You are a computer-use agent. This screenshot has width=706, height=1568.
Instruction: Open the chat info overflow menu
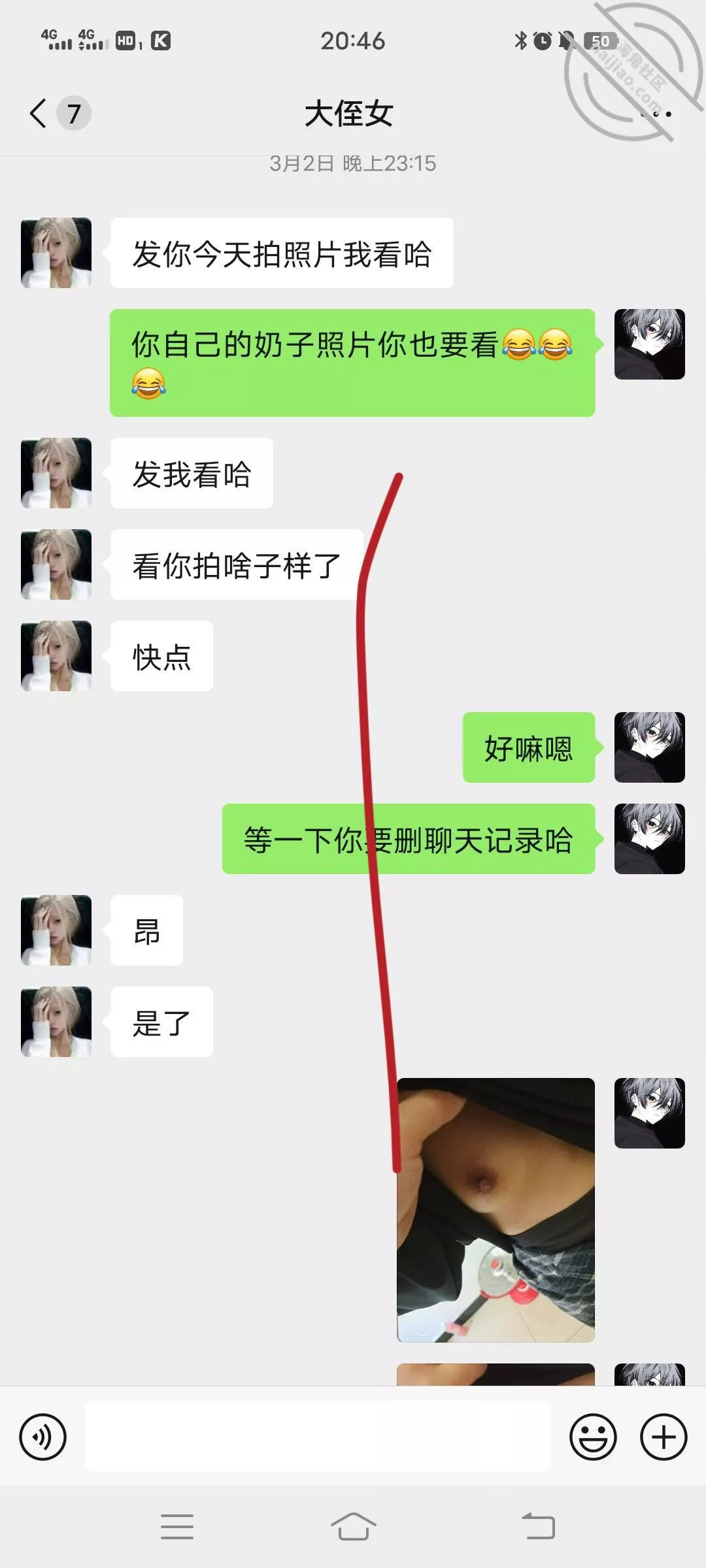click(x=656, y=114)
